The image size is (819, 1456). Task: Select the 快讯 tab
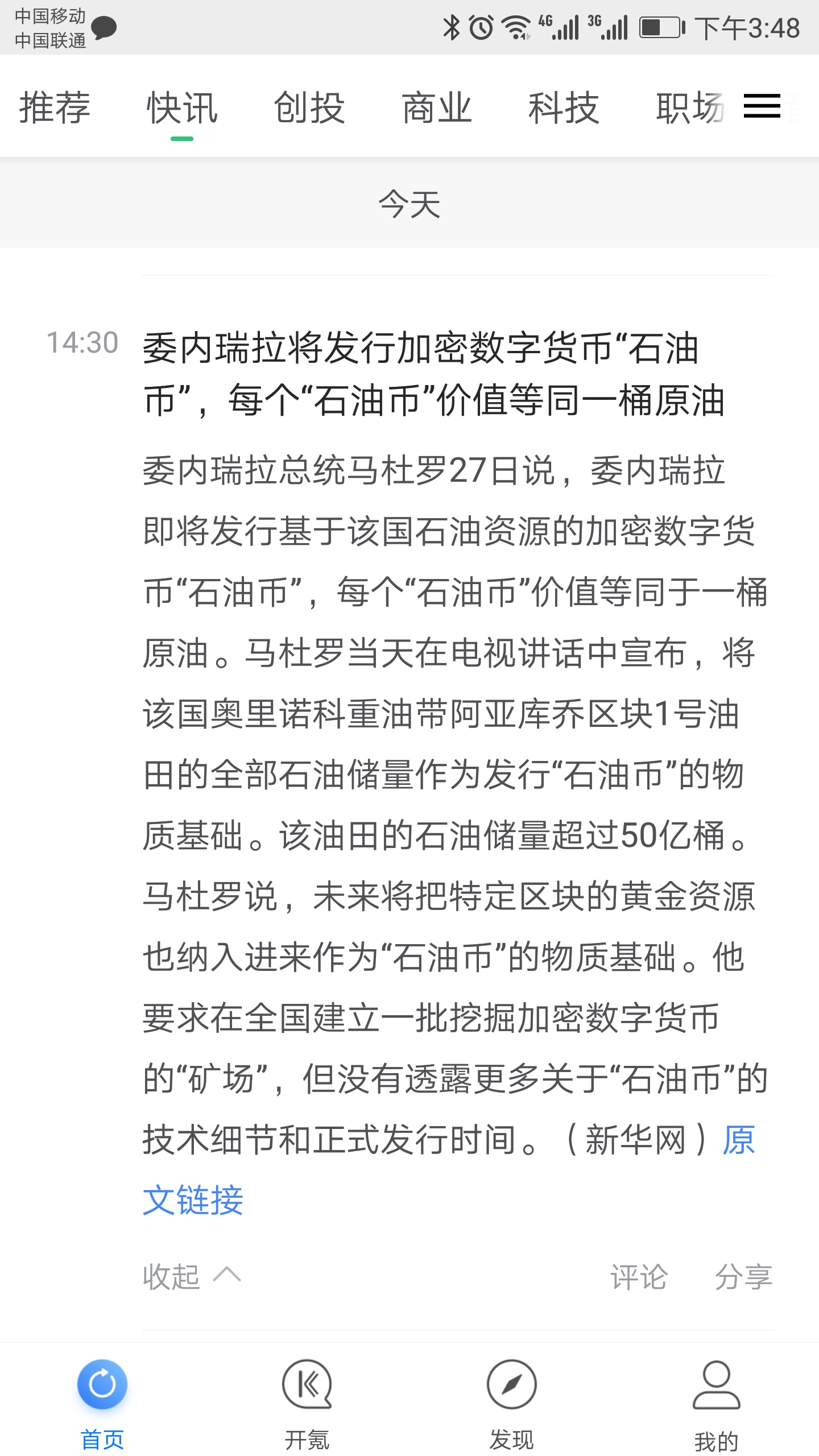tap(182, 107)
